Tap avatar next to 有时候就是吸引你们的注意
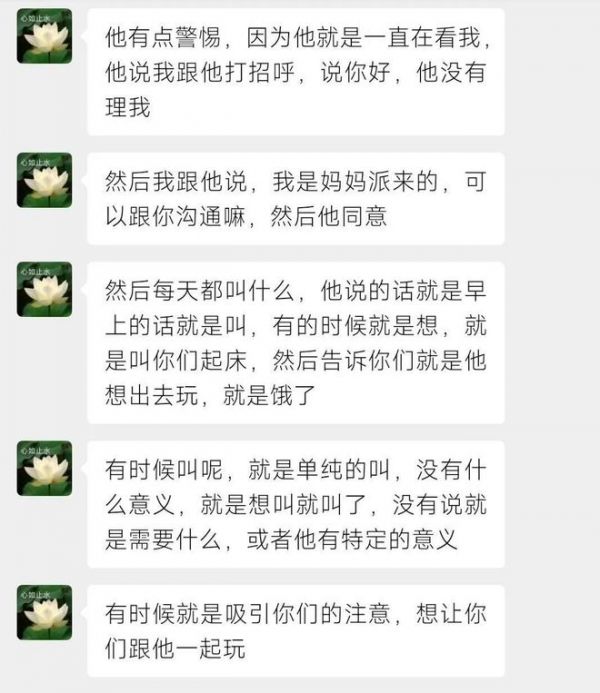The height and width of the screenshot is (693, 600). tap(45, 613)
